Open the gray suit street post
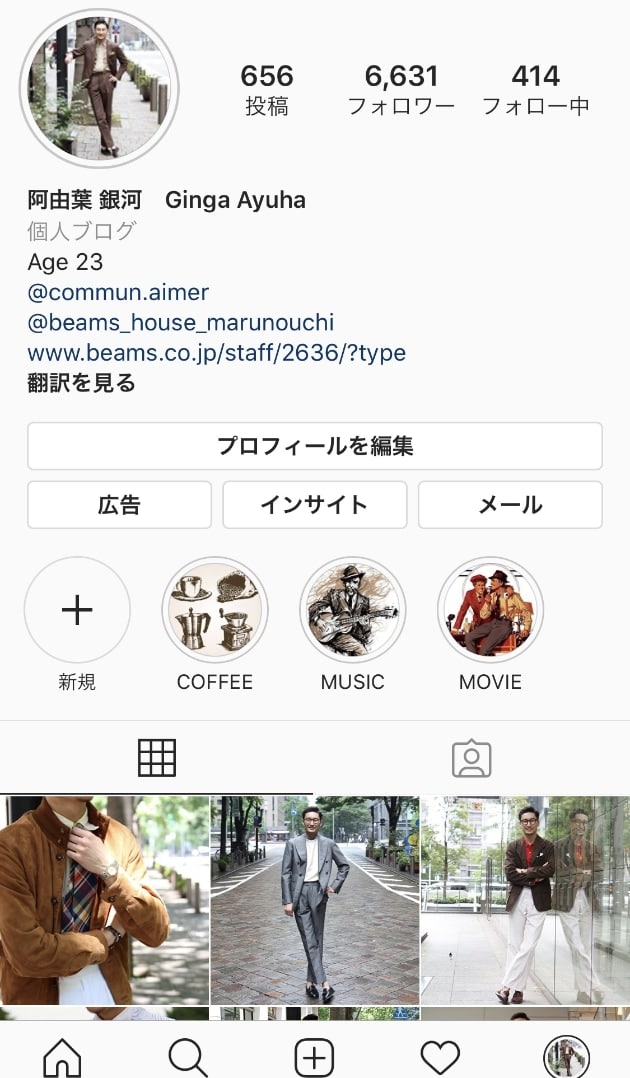The width and height of the screenshot is (630, 1078). [x=315, y=900]
